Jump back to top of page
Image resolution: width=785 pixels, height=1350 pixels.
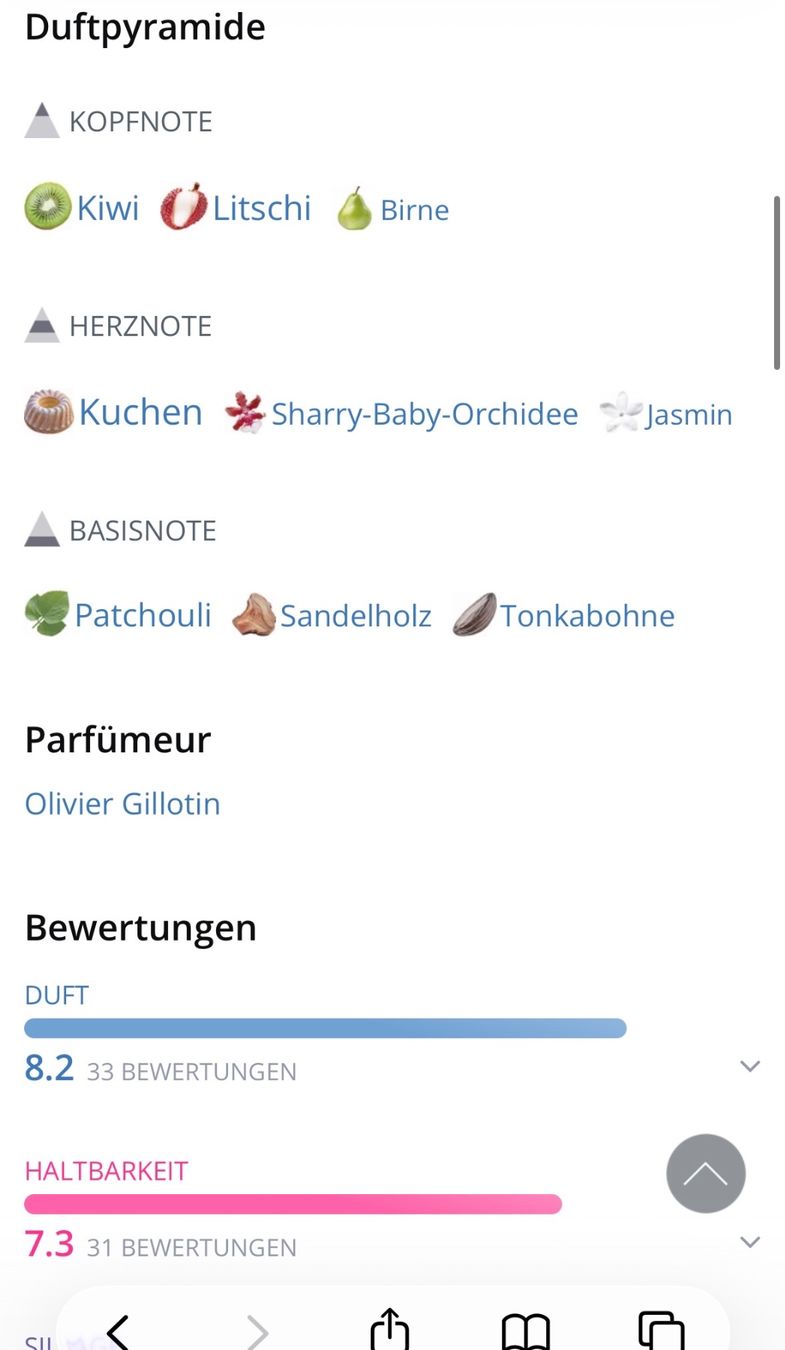click(x=706, y=1173)
